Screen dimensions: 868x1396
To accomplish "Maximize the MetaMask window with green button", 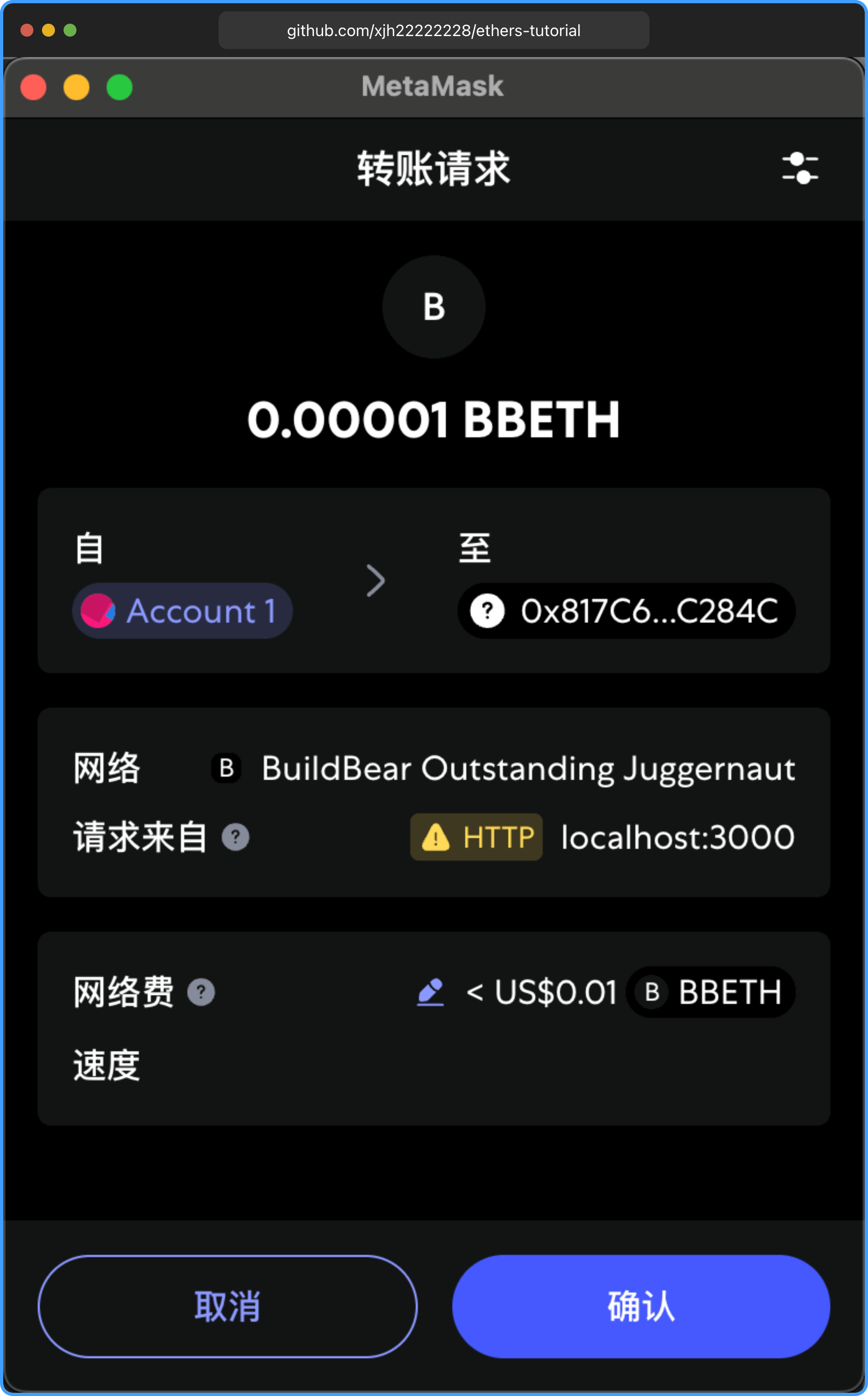I will coord(120,87).
